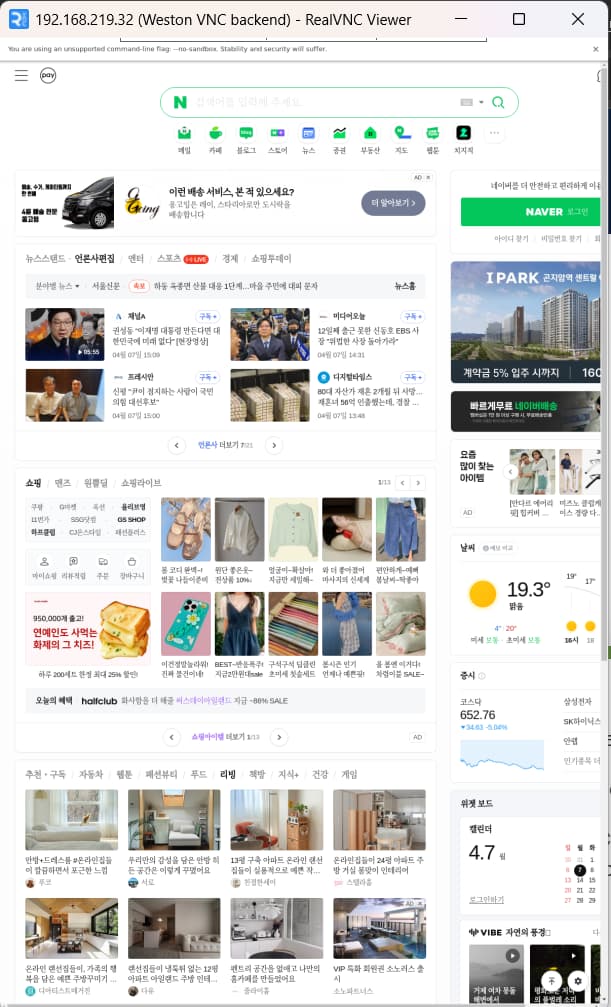The width and height of the screenshot is (611, 1007).
Task: Open the hamburger menu
Action: tap(22, 76)
